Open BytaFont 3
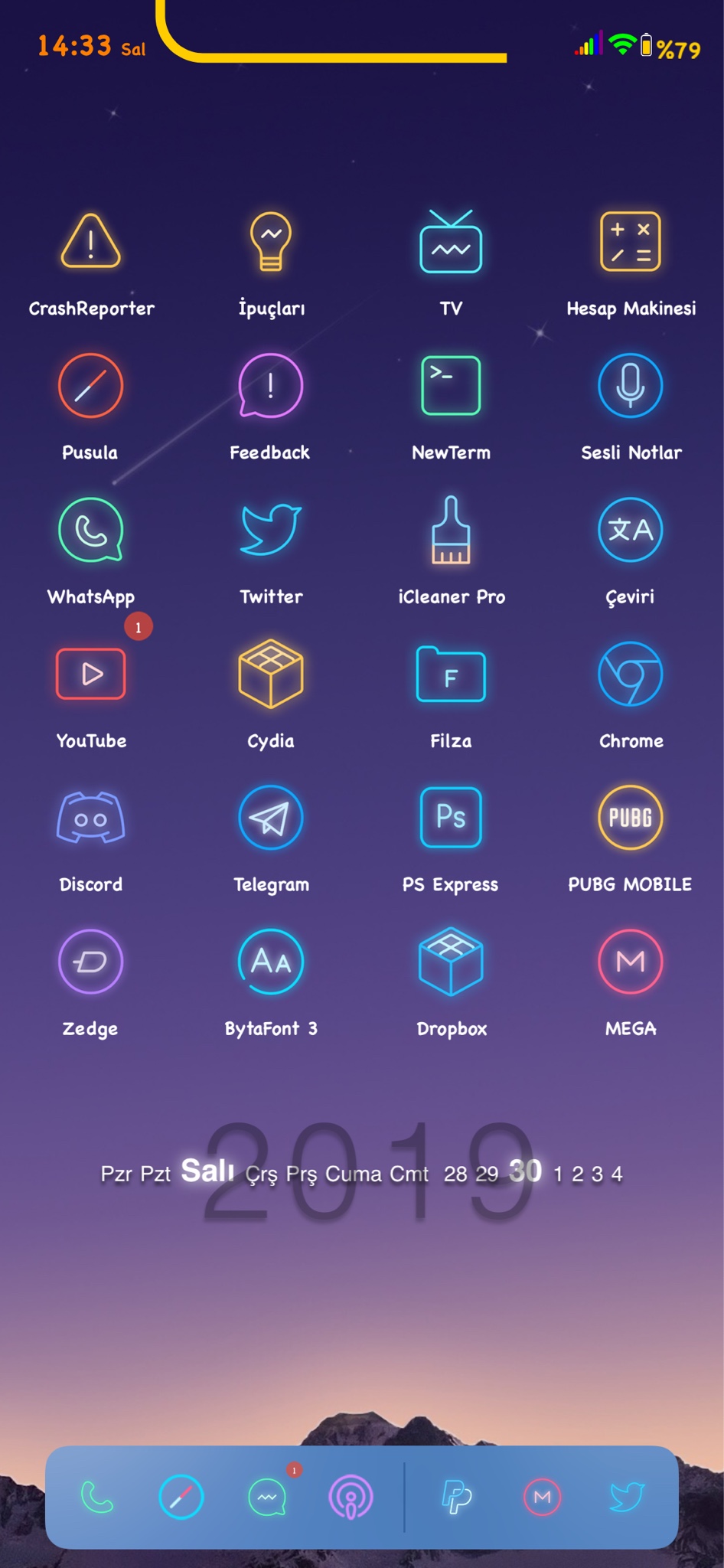This screenshot has width=724, height=1568. pos(271,962)
